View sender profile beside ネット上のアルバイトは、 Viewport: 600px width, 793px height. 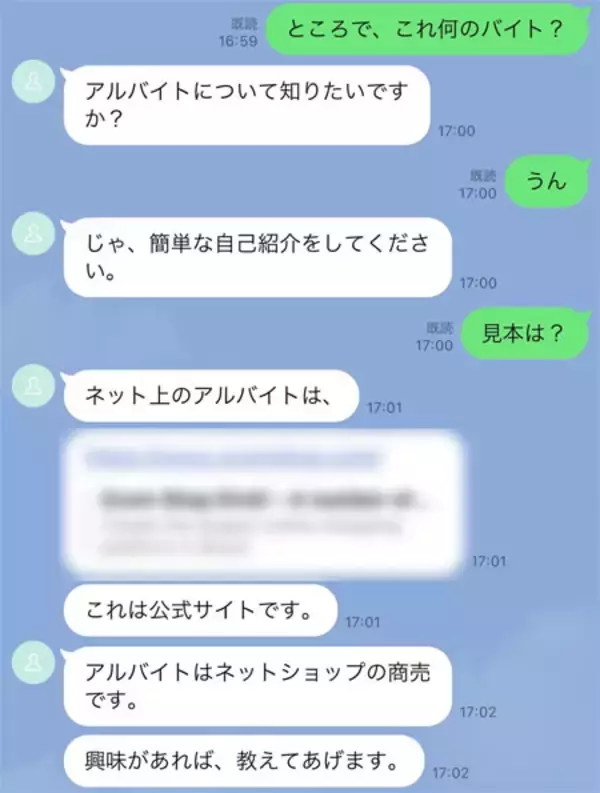pos(34,387)
